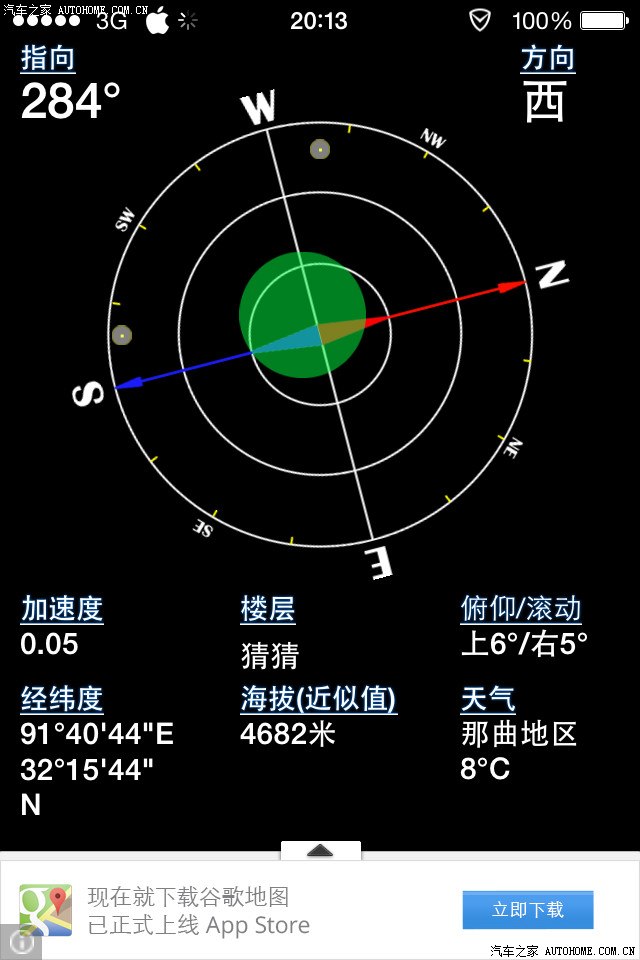The image size is (640, 960).
Task: Tap the 俯仰/滚动 pitch and roll link
Action: click(520, 608)
